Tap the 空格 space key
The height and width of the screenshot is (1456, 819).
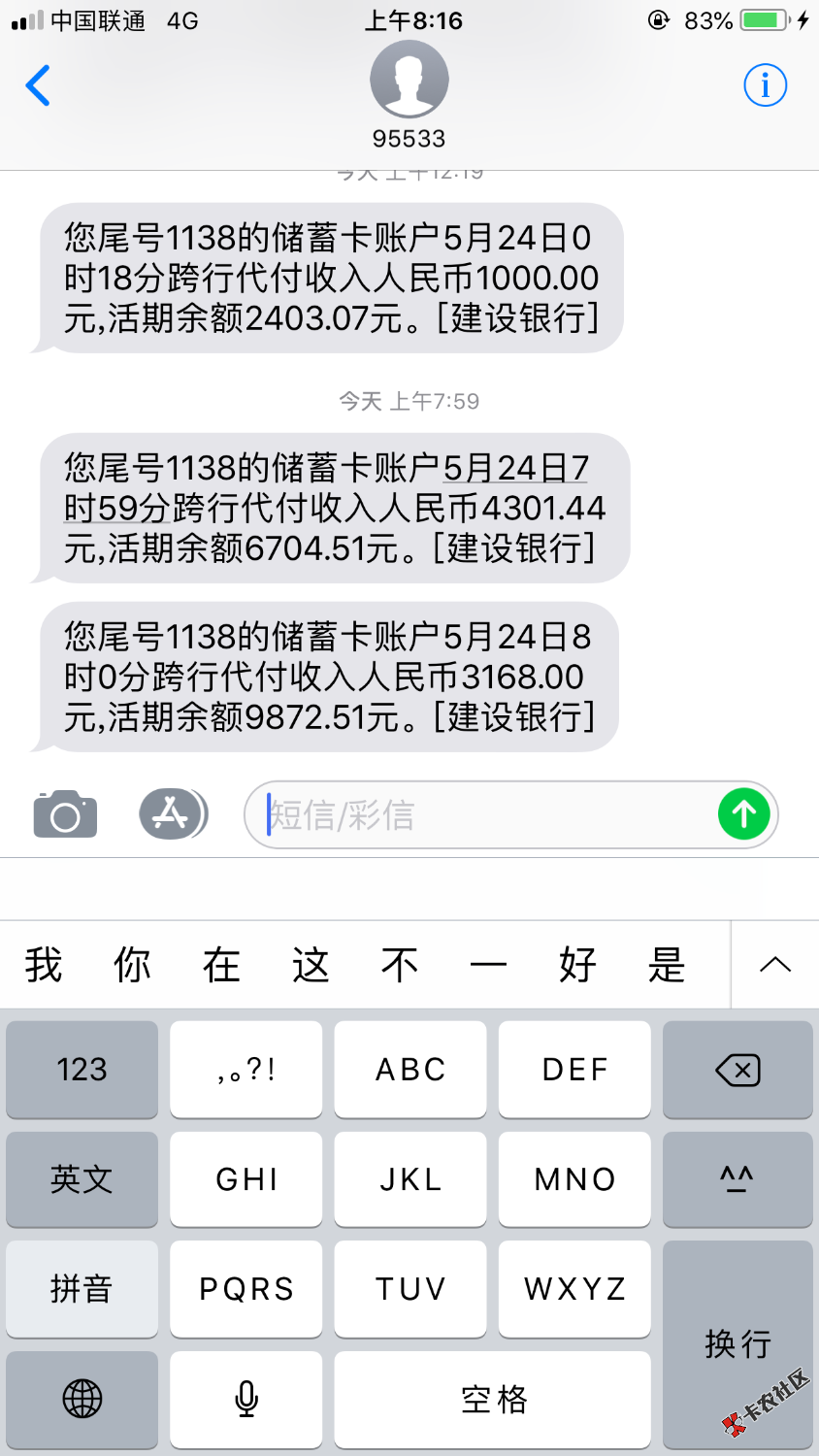click(x=493, y=1399)
